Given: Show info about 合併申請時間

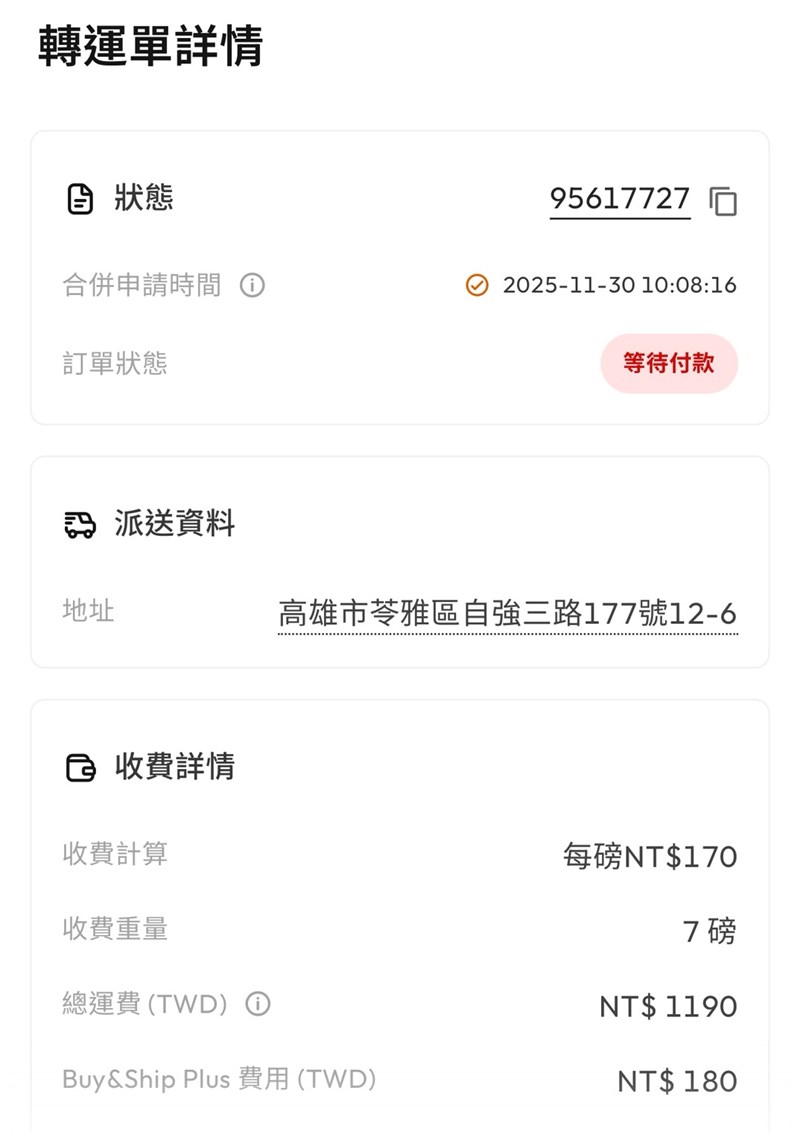Looking at the screenshot, I should pos(252,286).
